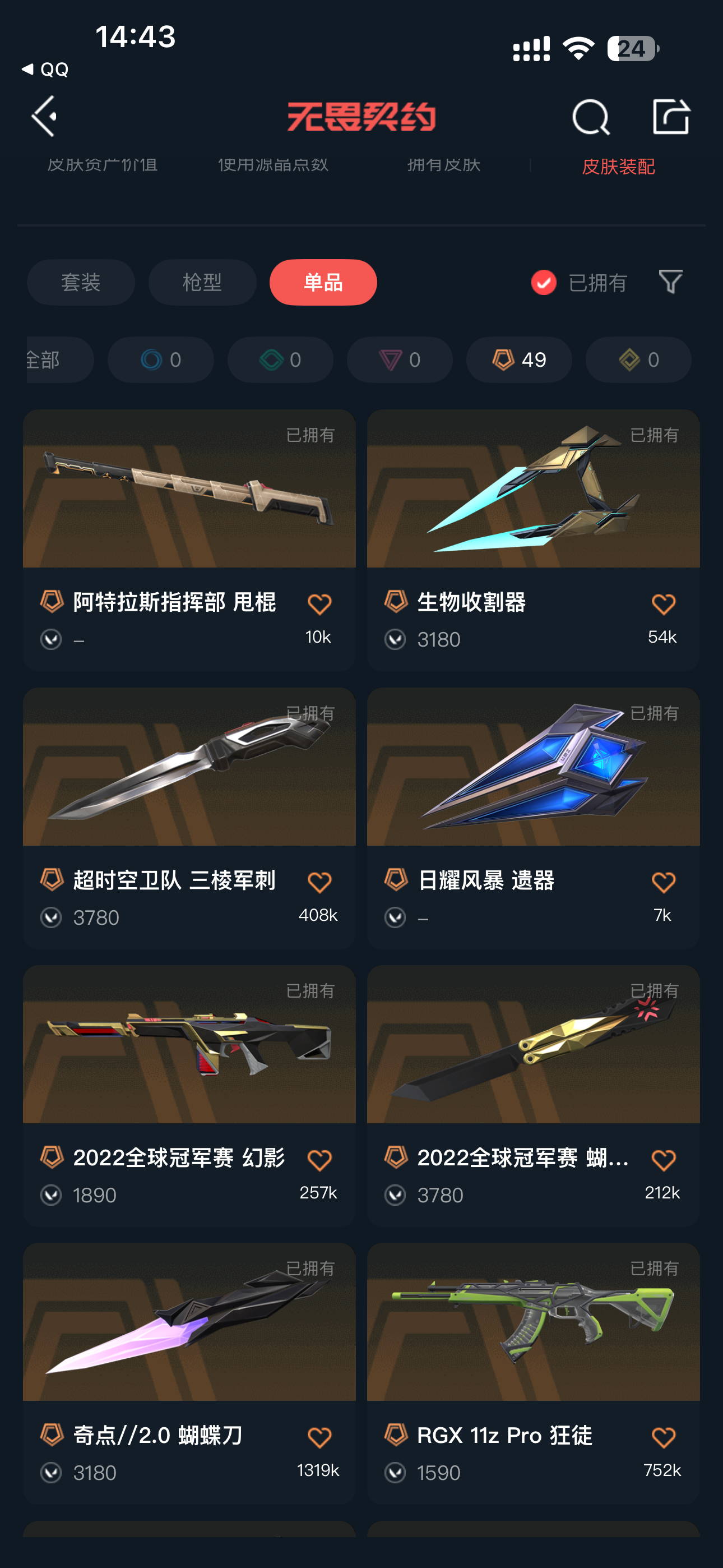
Task: Tap the share icon in the header
Action: click(x=671, y=116)
